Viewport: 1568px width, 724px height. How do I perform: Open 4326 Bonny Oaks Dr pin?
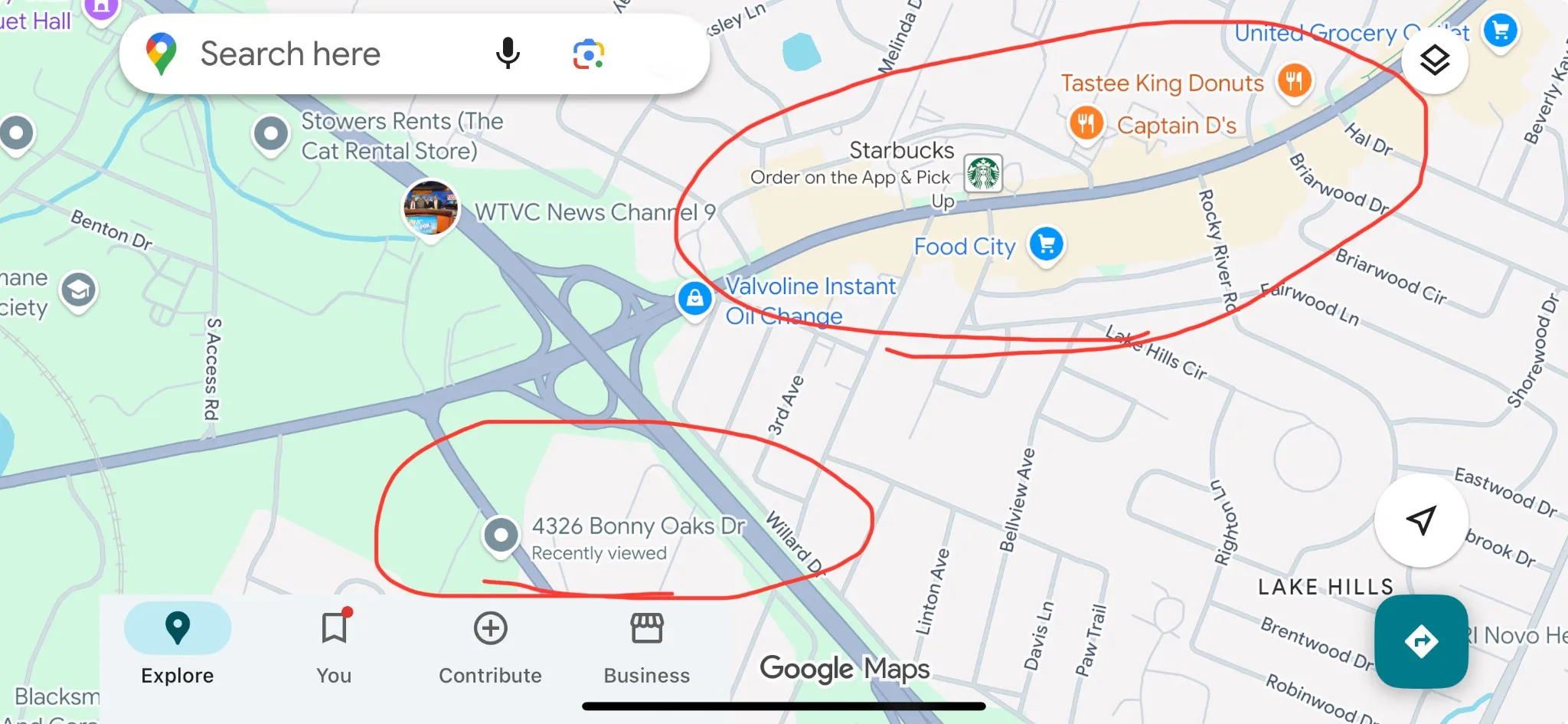501,535
